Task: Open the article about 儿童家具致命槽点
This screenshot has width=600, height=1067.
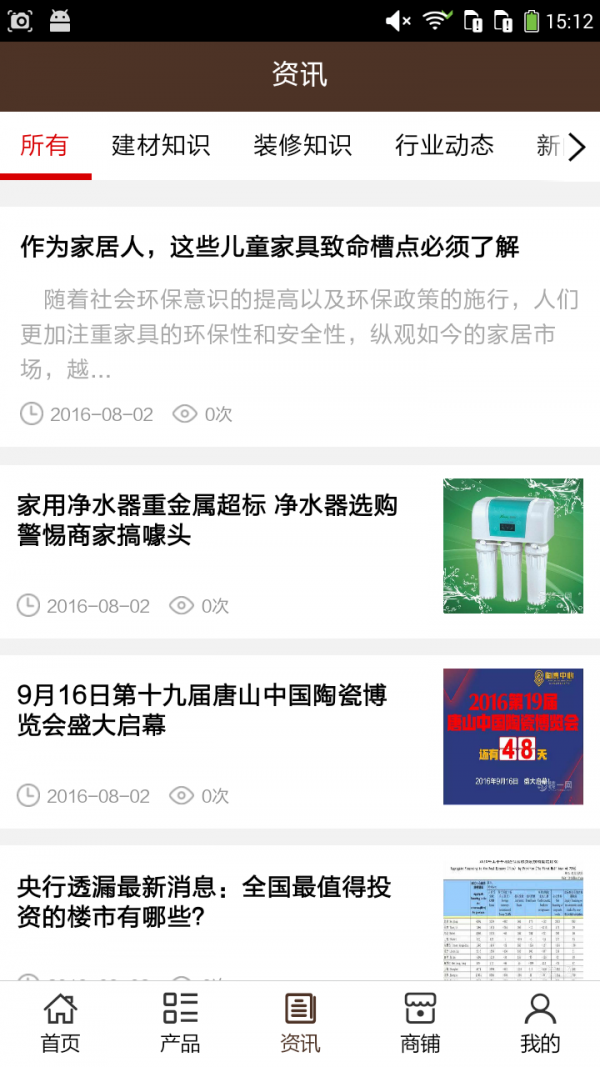Action: [270, 247]
